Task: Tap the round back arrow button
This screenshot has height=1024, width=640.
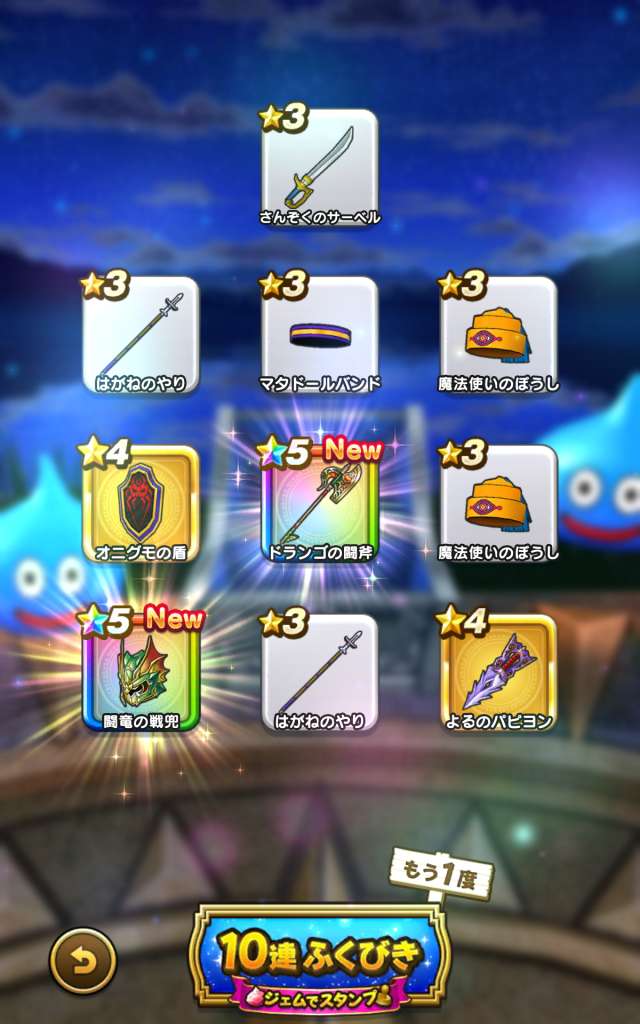Action: (x=83, y=961)
